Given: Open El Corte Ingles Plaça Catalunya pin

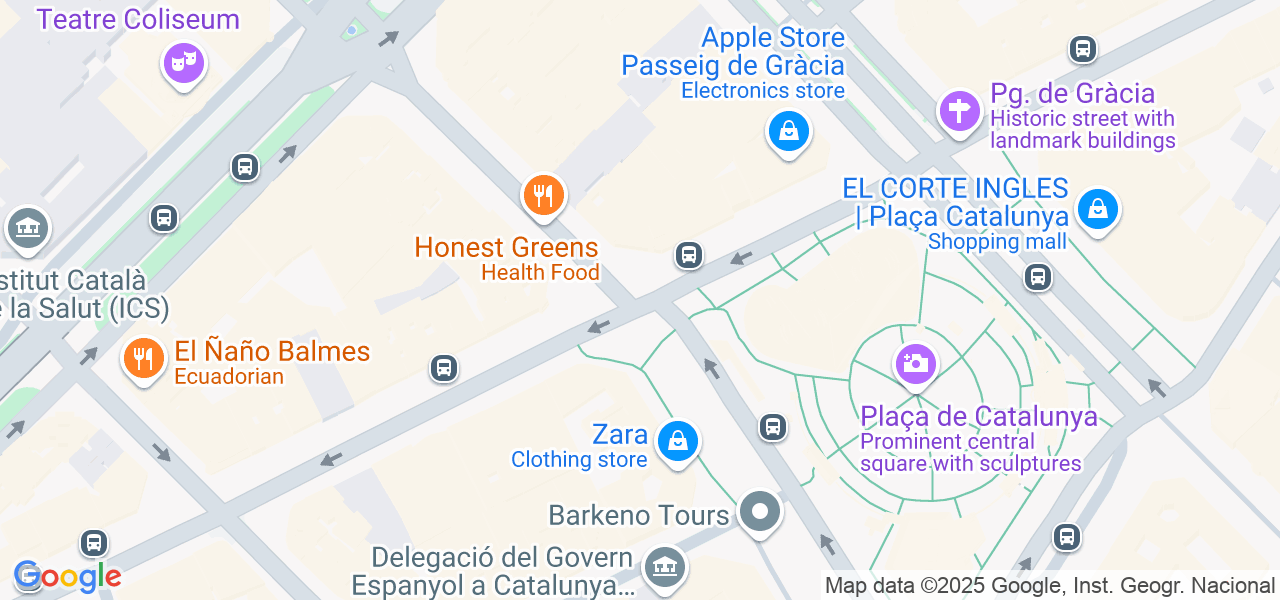Looking at the screenshot, I should coord(1097,209).
